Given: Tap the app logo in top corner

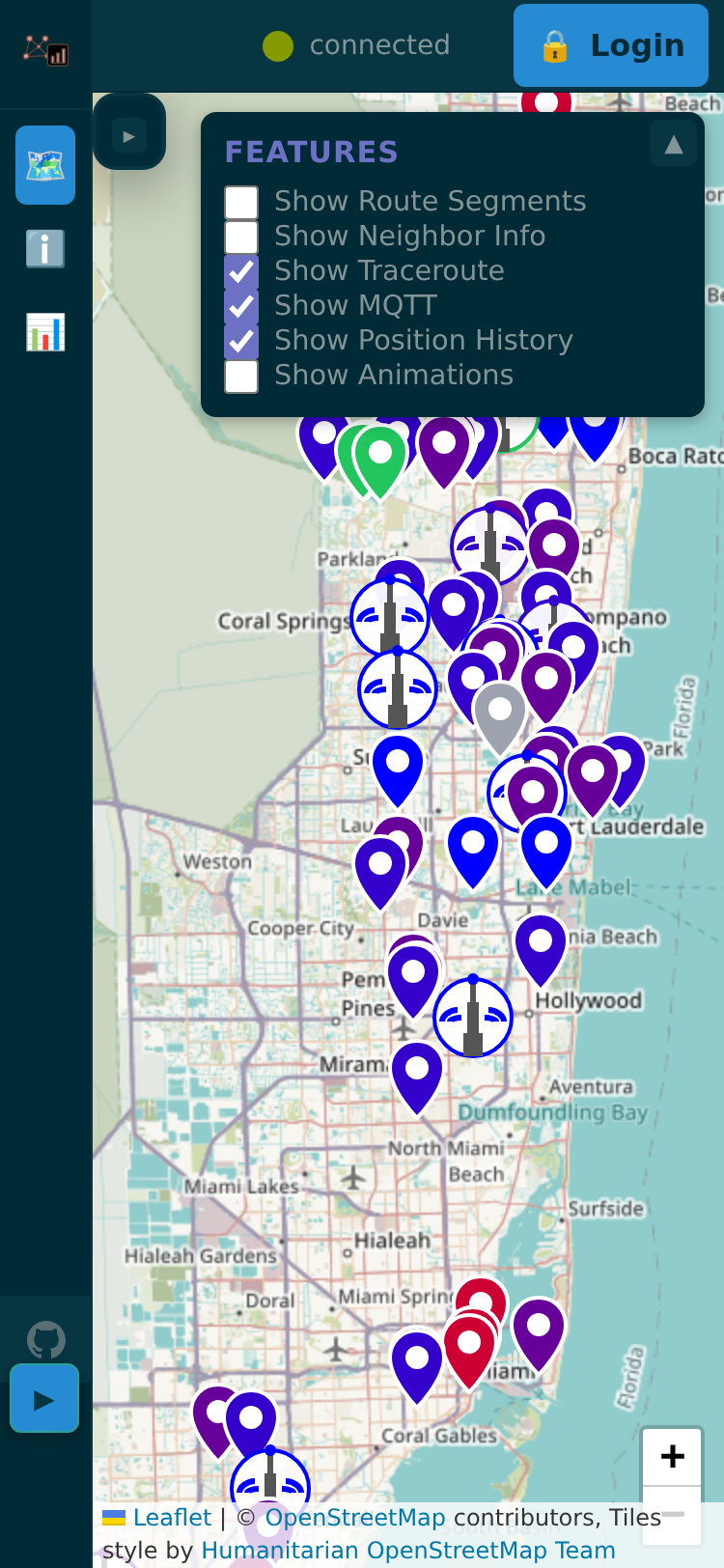Looking at the screenshot, I should (45, 50).
